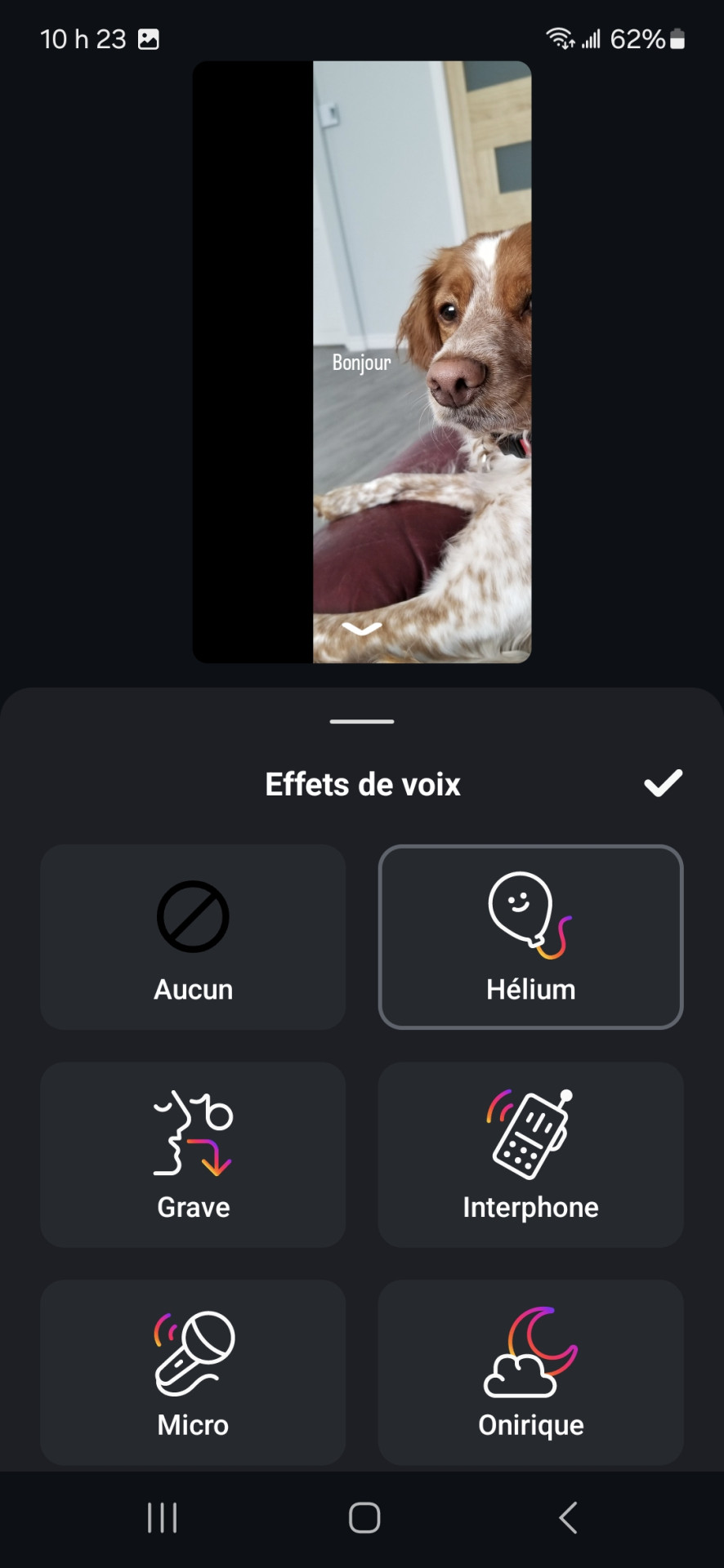The width and height of the screenshot is (724, 1568).
Task: Select the Micro voice effect
Action: (x=193, y=1371)
